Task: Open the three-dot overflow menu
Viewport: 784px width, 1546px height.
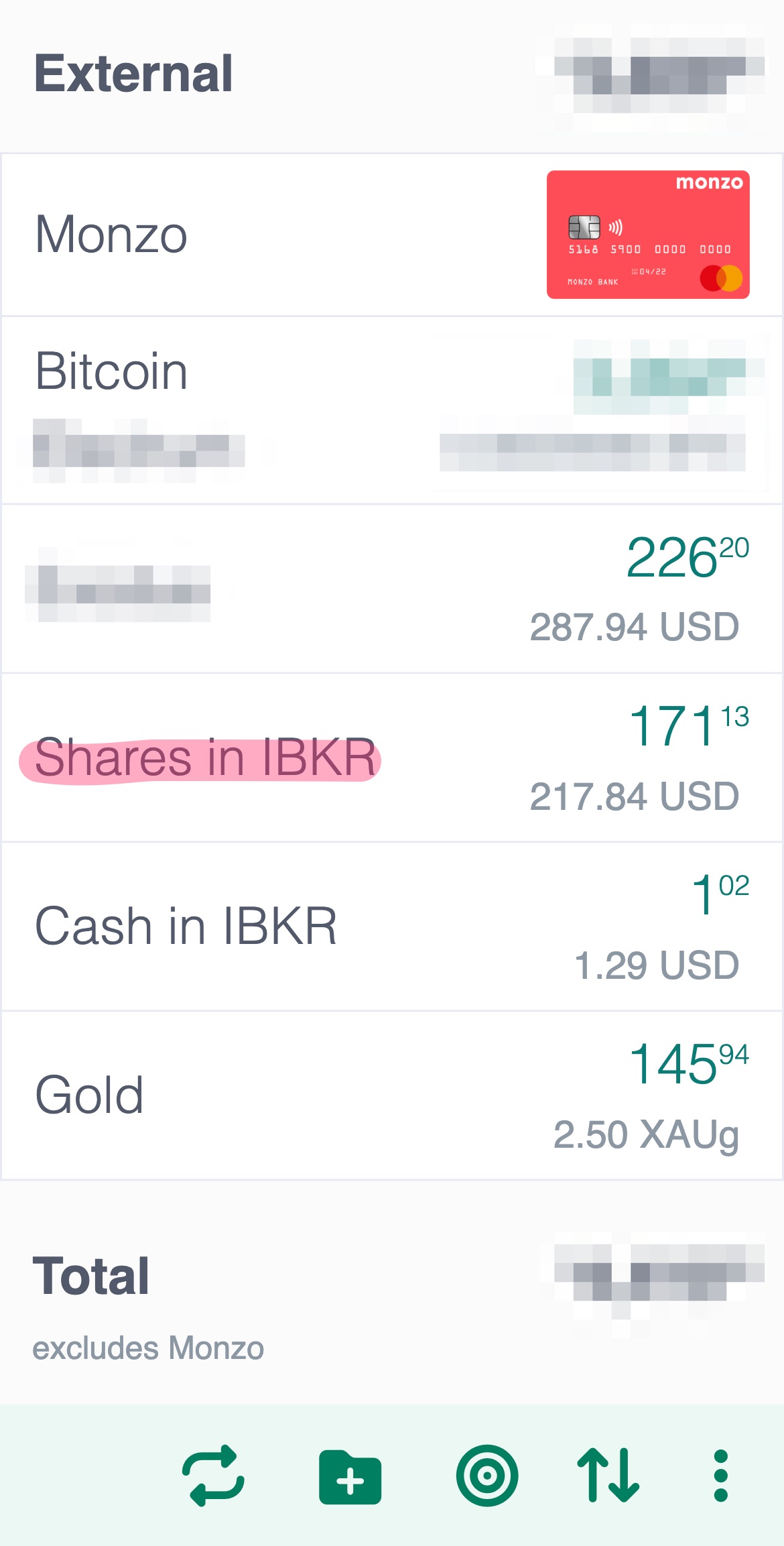Action: point(721,1476)
